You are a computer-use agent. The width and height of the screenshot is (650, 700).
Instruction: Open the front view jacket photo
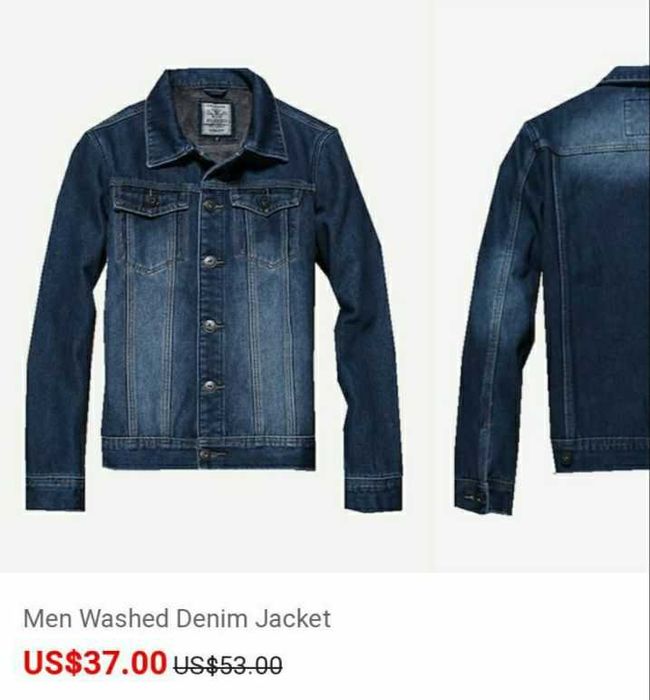(x=213, y=290)
